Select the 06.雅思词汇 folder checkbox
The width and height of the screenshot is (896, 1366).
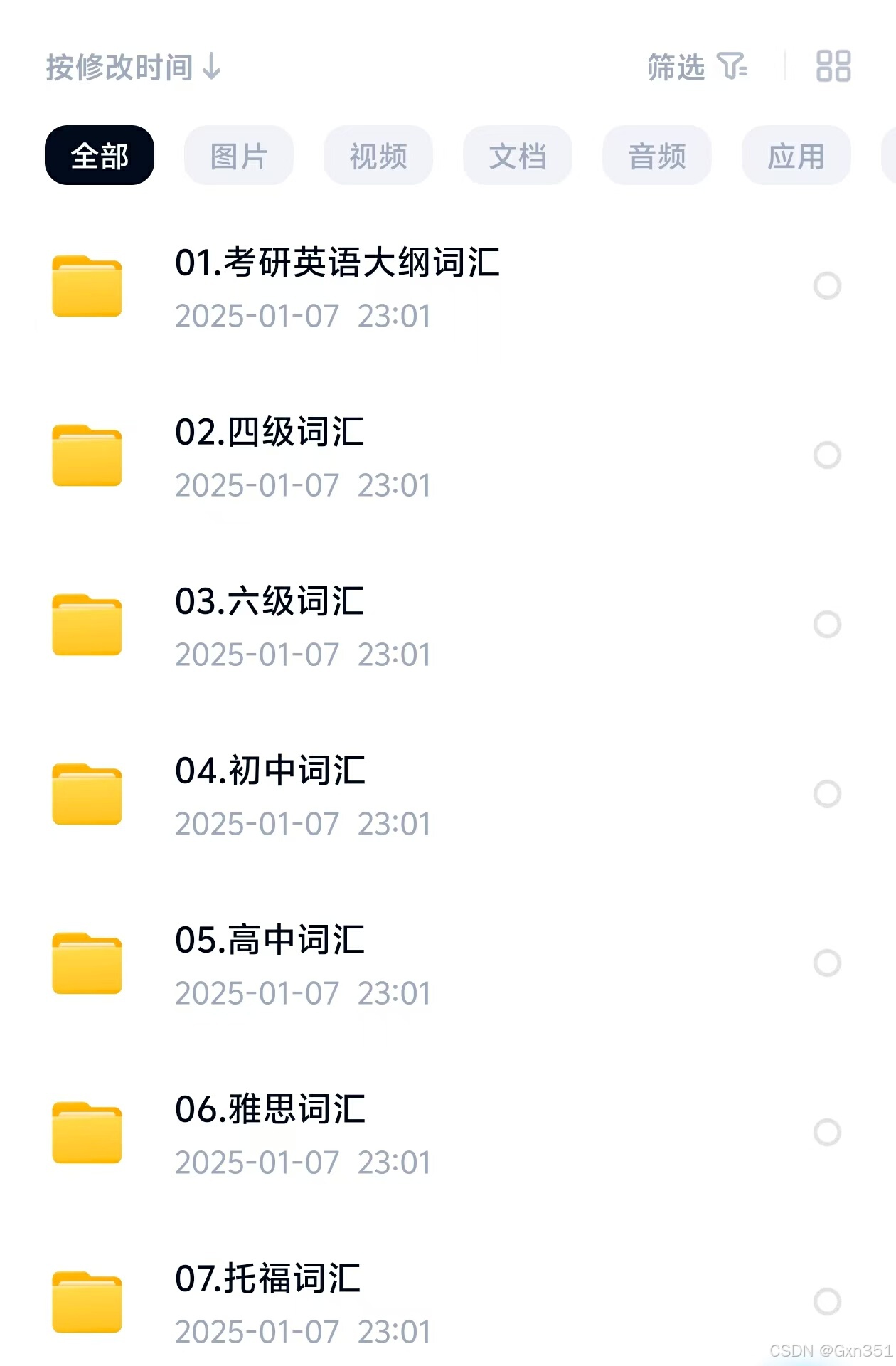tap(827, 1132)
